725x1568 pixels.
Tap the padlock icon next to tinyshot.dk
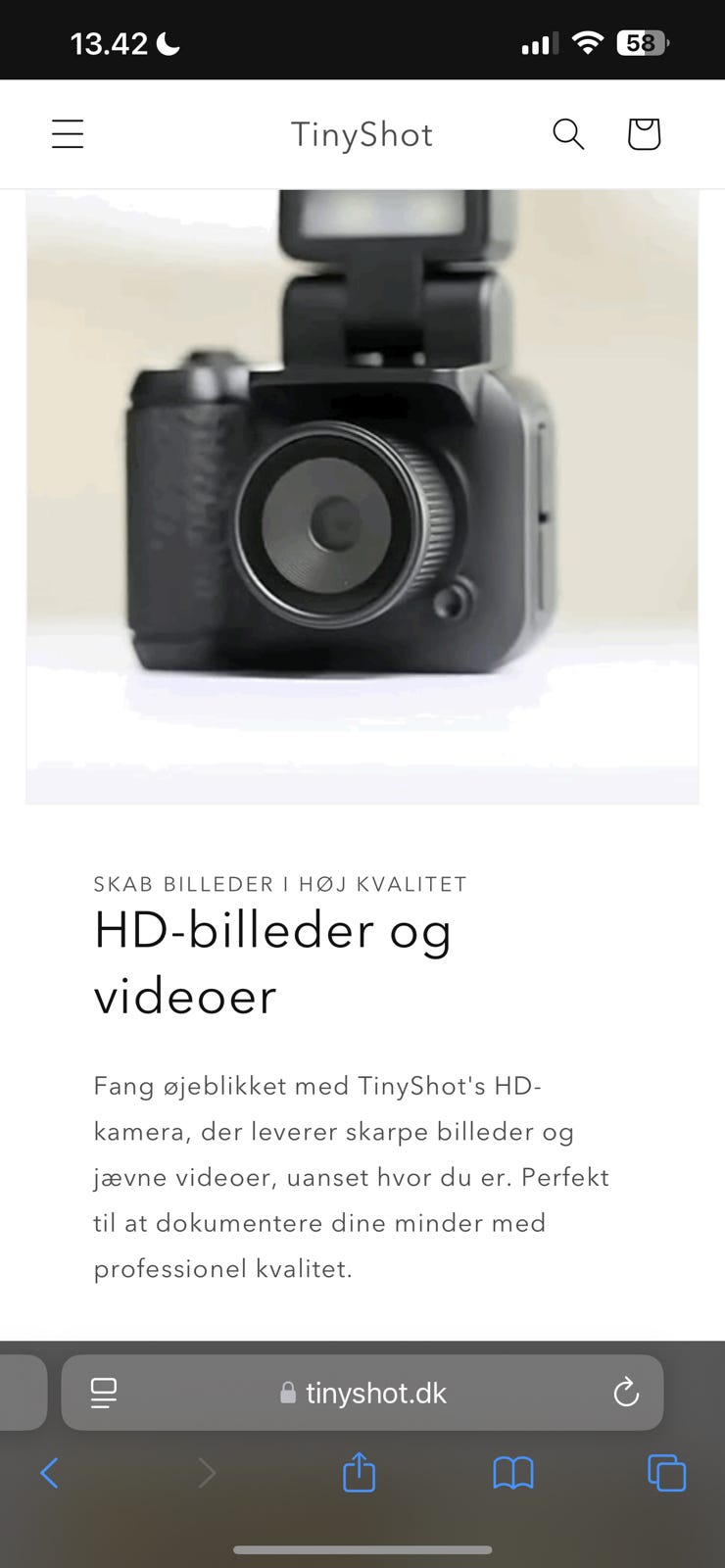[x=287, y=1392]
